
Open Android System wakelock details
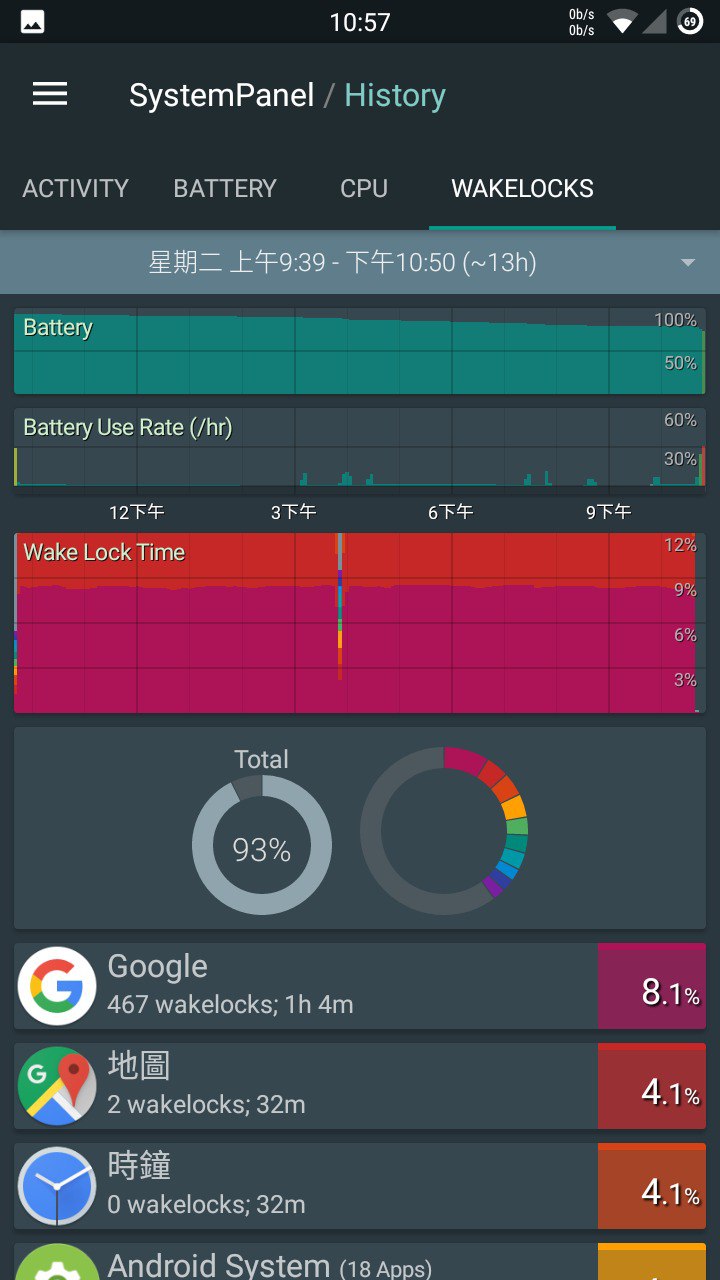tap(360, 1262)
